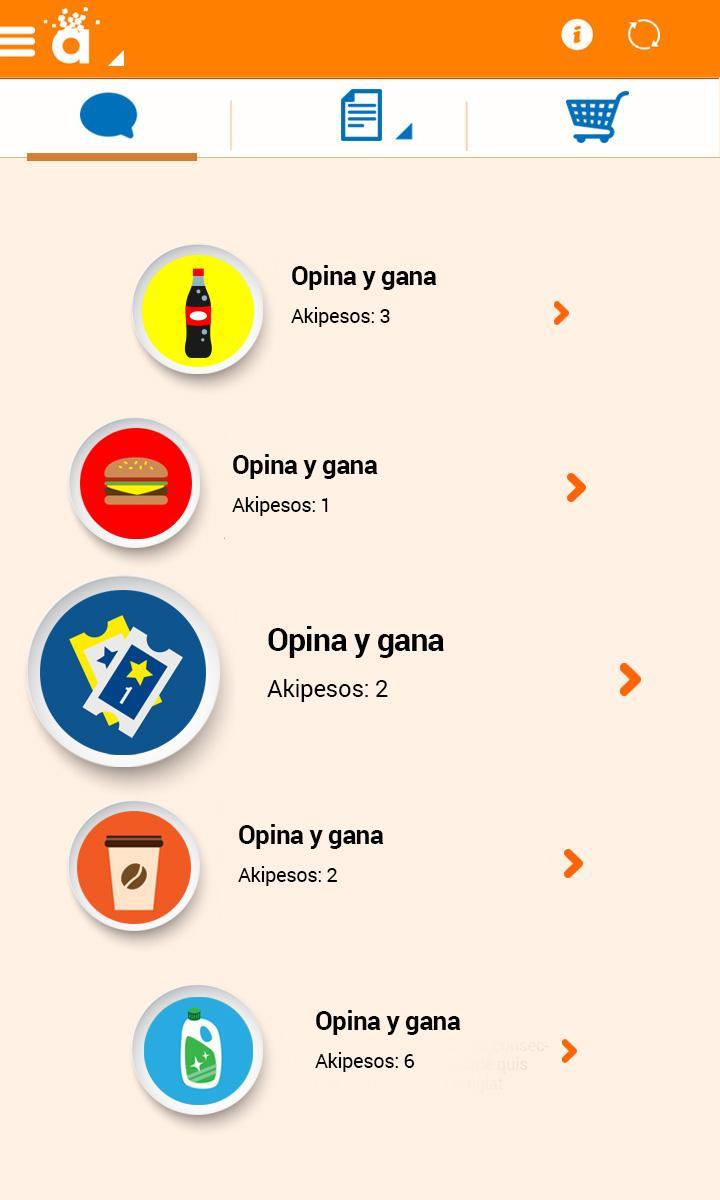Tap the coffee cup survey icon
The image size is (720, 1200).
tap(135, 867)
